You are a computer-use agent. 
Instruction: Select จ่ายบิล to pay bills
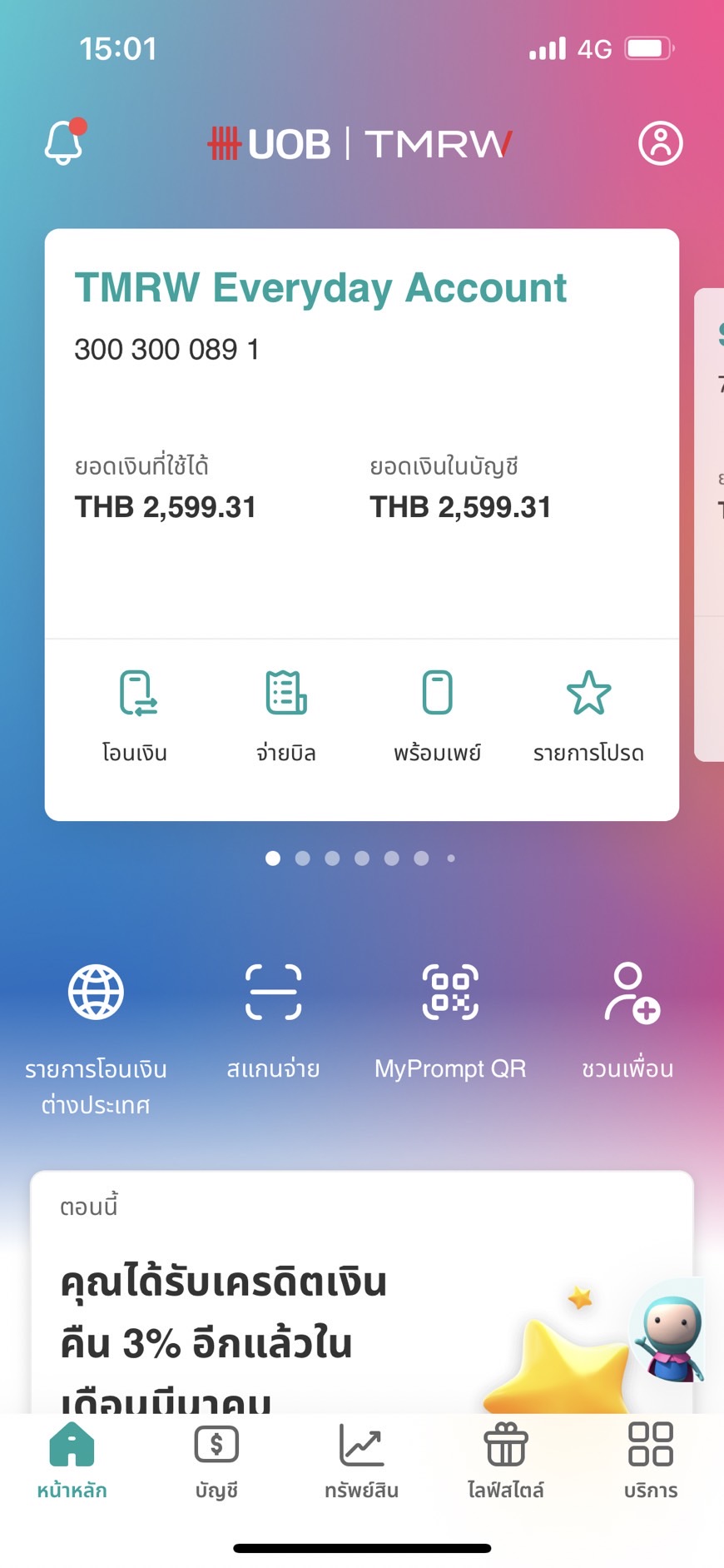286,715
